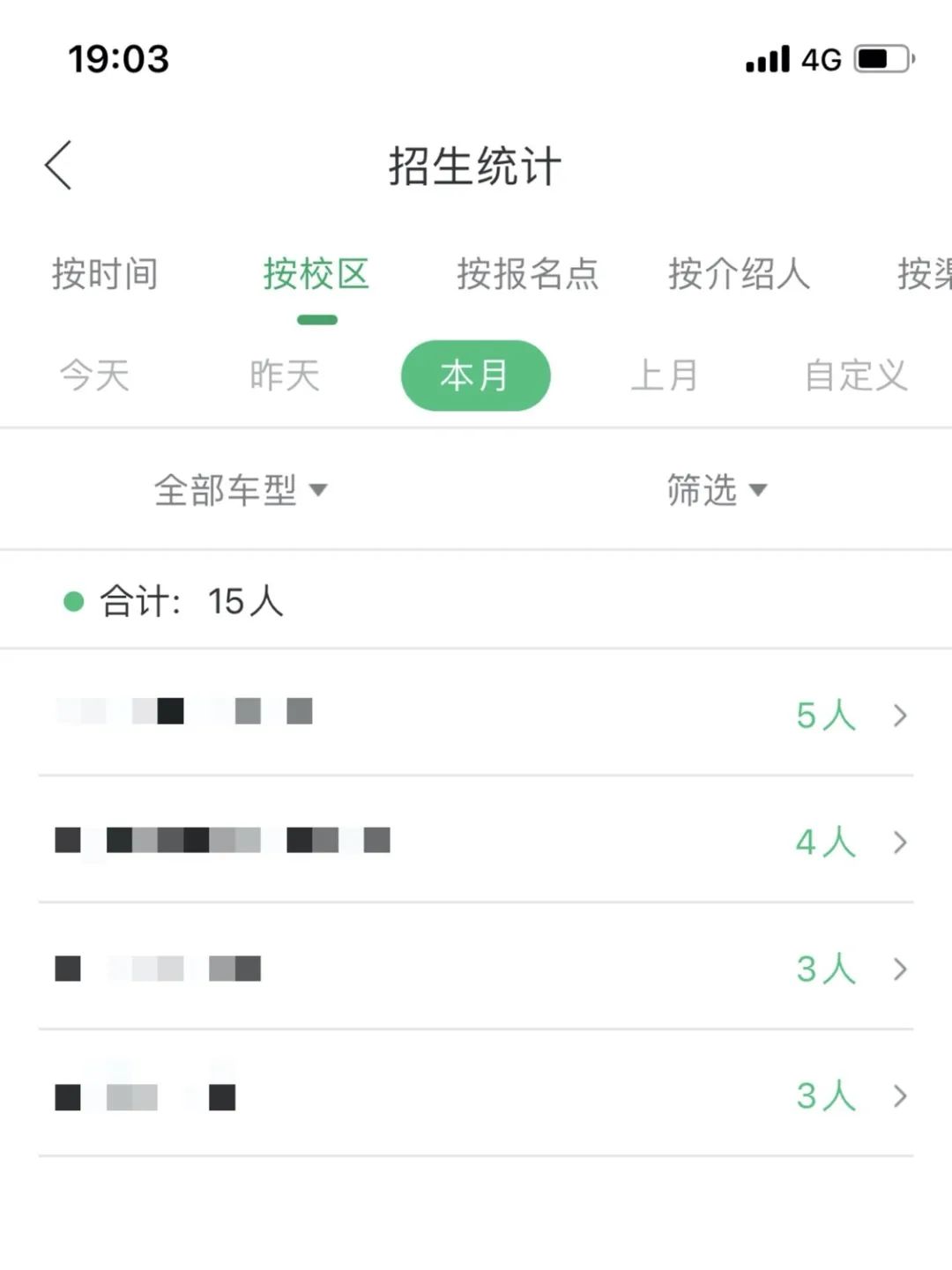Tap the chevron next to 4人
The image size is (952, 1270).
tap(897, 842)
